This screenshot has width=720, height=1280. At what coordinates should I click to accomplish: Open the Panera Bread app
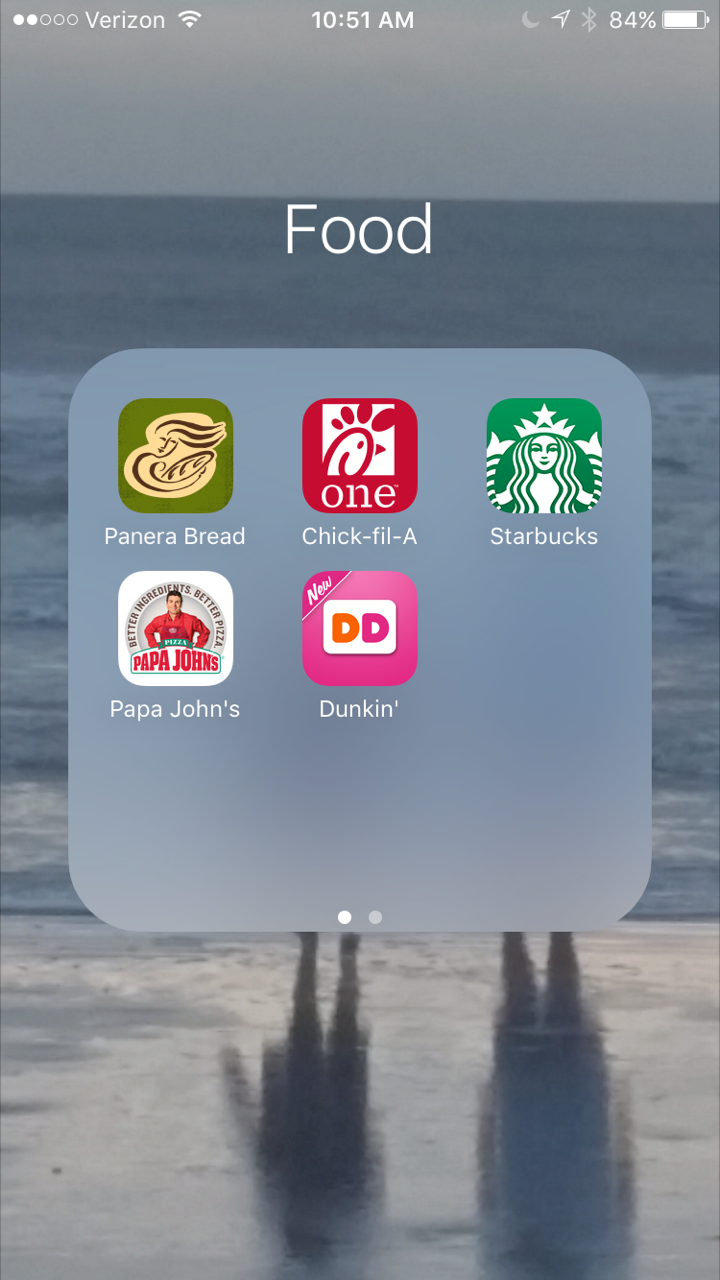click(175, 456)
